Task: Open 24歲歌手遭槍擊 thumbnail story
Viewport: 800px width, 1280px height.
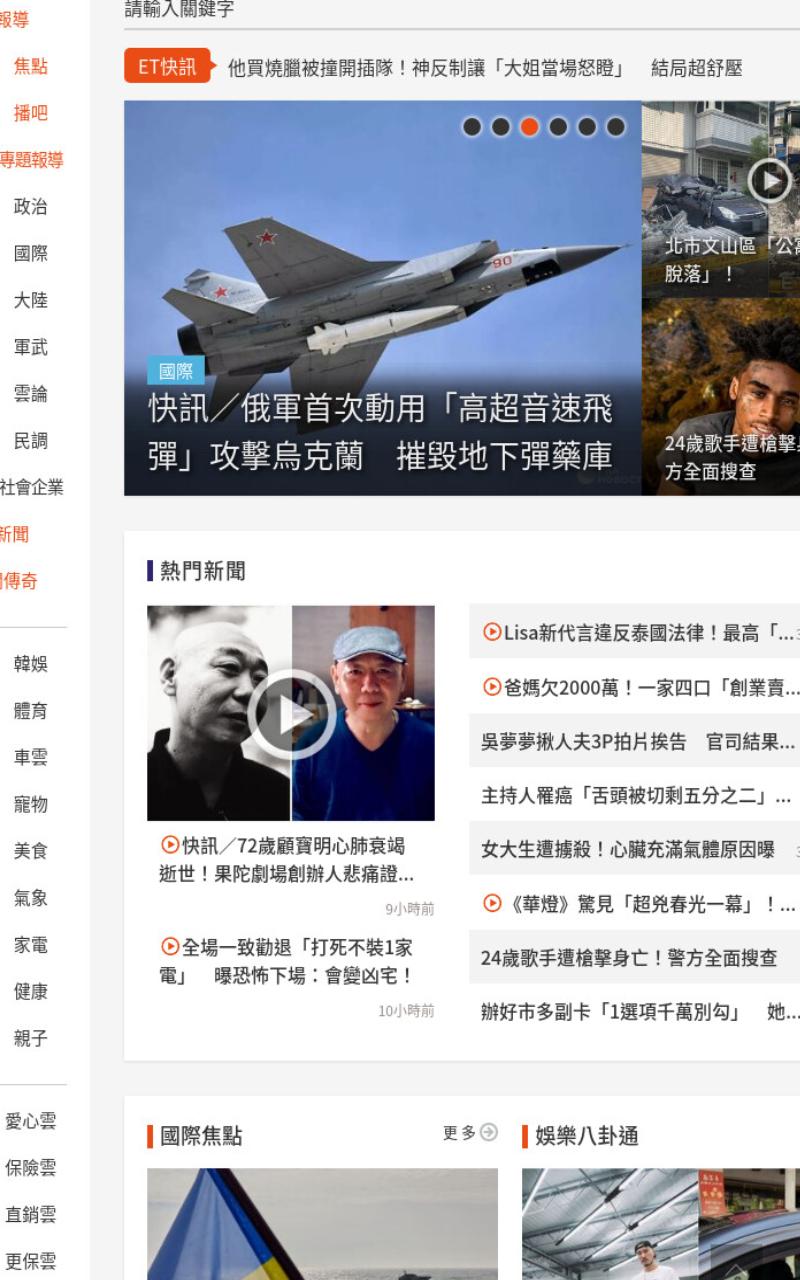Action: 721,397
